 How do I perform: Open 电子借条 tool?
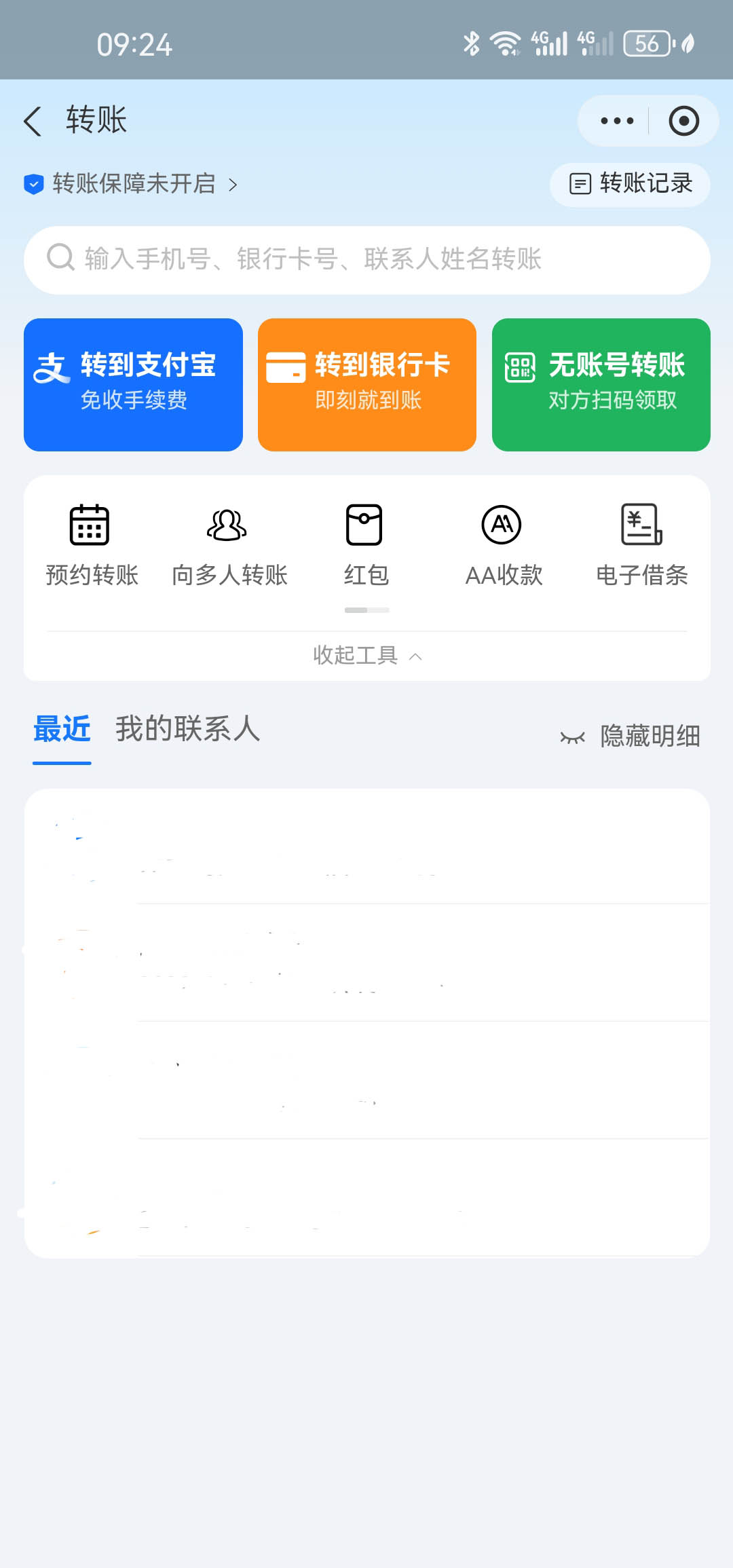click(x=641, y=544)
